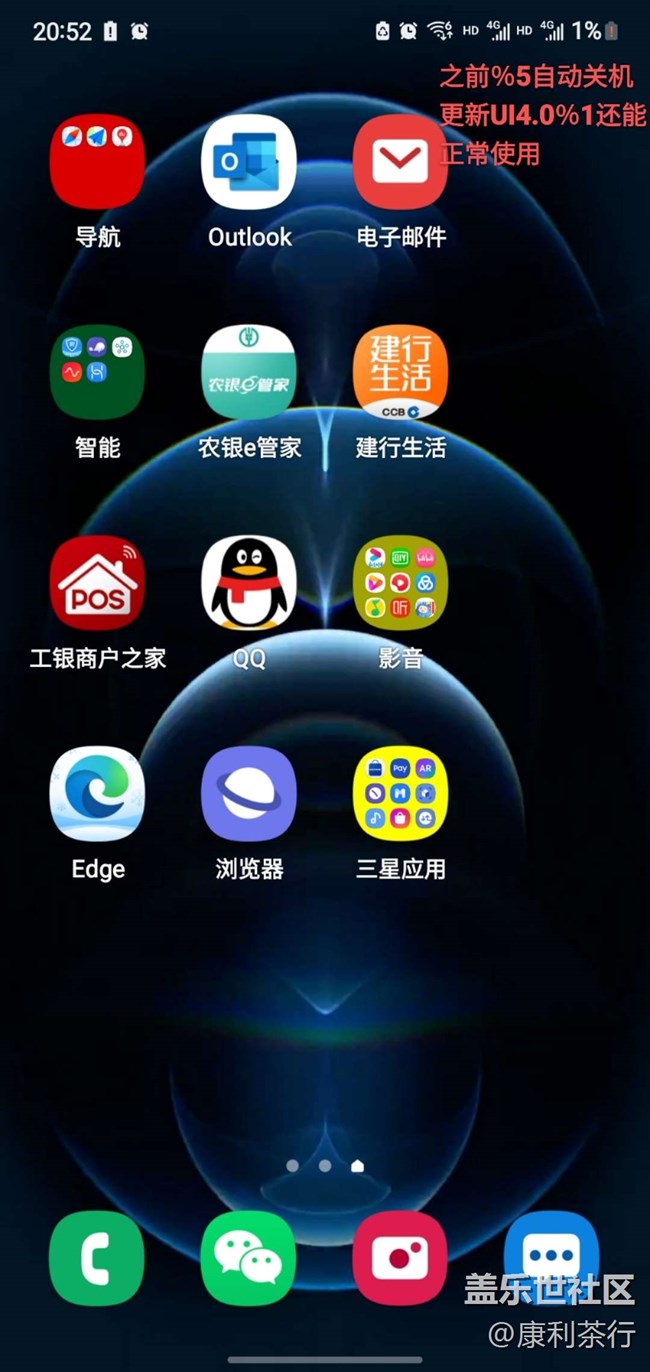Launch 工银商户之家
This screenshot has height=1372, width=650.
coord(97,583)
